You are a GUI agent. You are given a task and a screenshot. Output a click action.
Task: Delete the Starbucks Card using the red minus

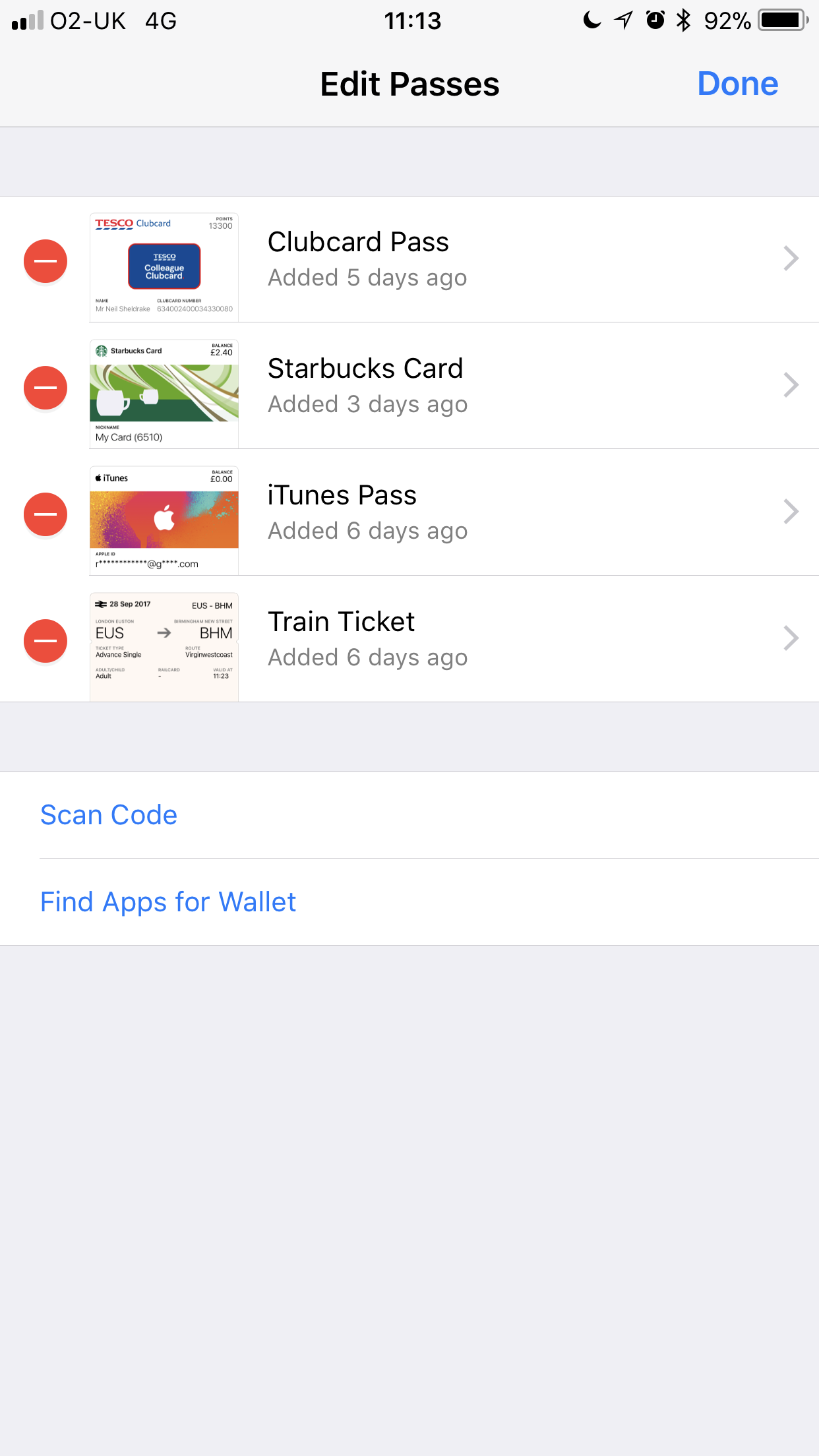[x=45, y=388]
